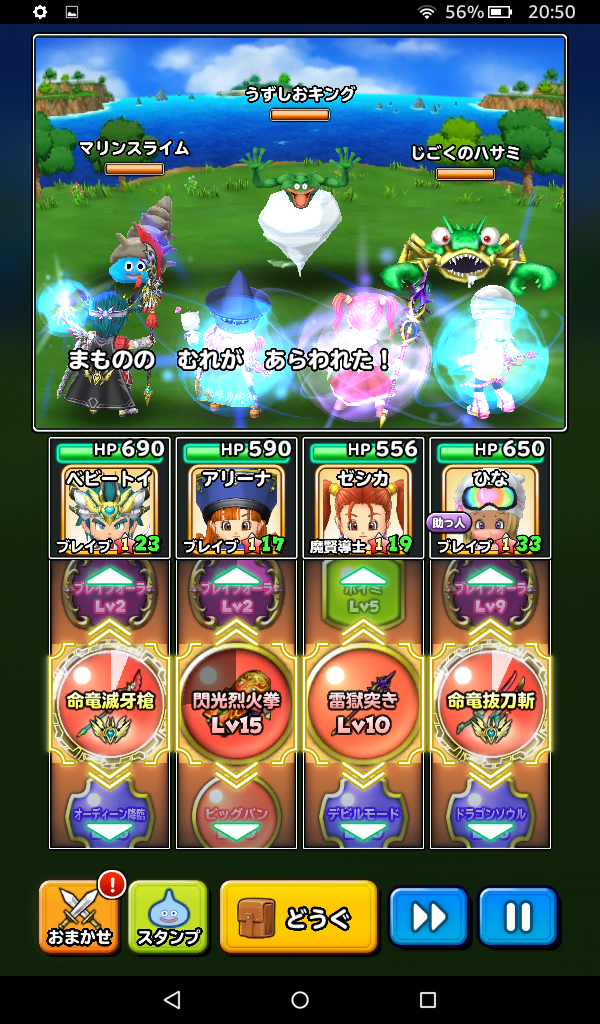Toggle fast-forward battle speed
600x1024 pixels.
429,916
